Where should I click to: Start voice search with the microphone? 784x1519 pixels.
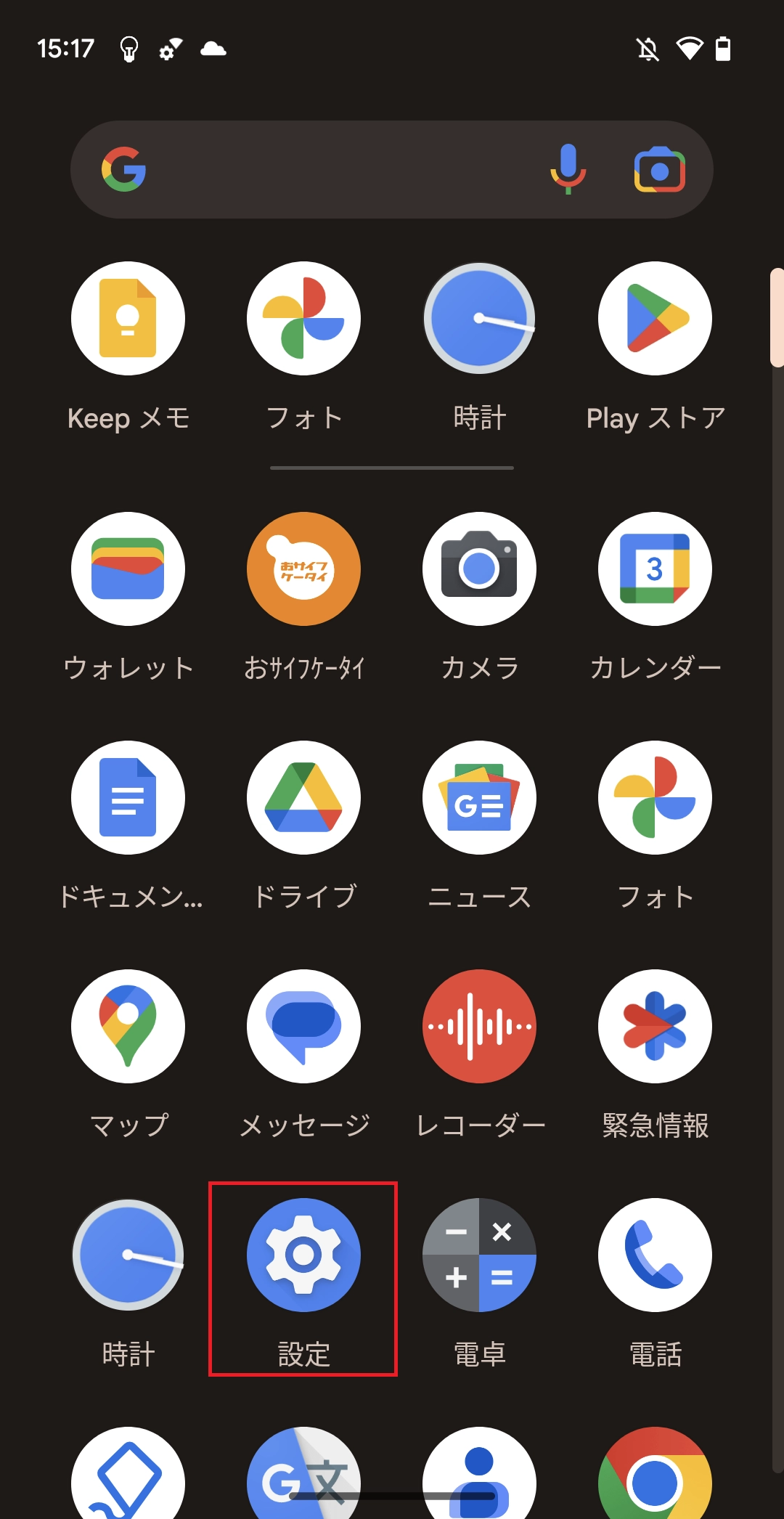[568, 170]
